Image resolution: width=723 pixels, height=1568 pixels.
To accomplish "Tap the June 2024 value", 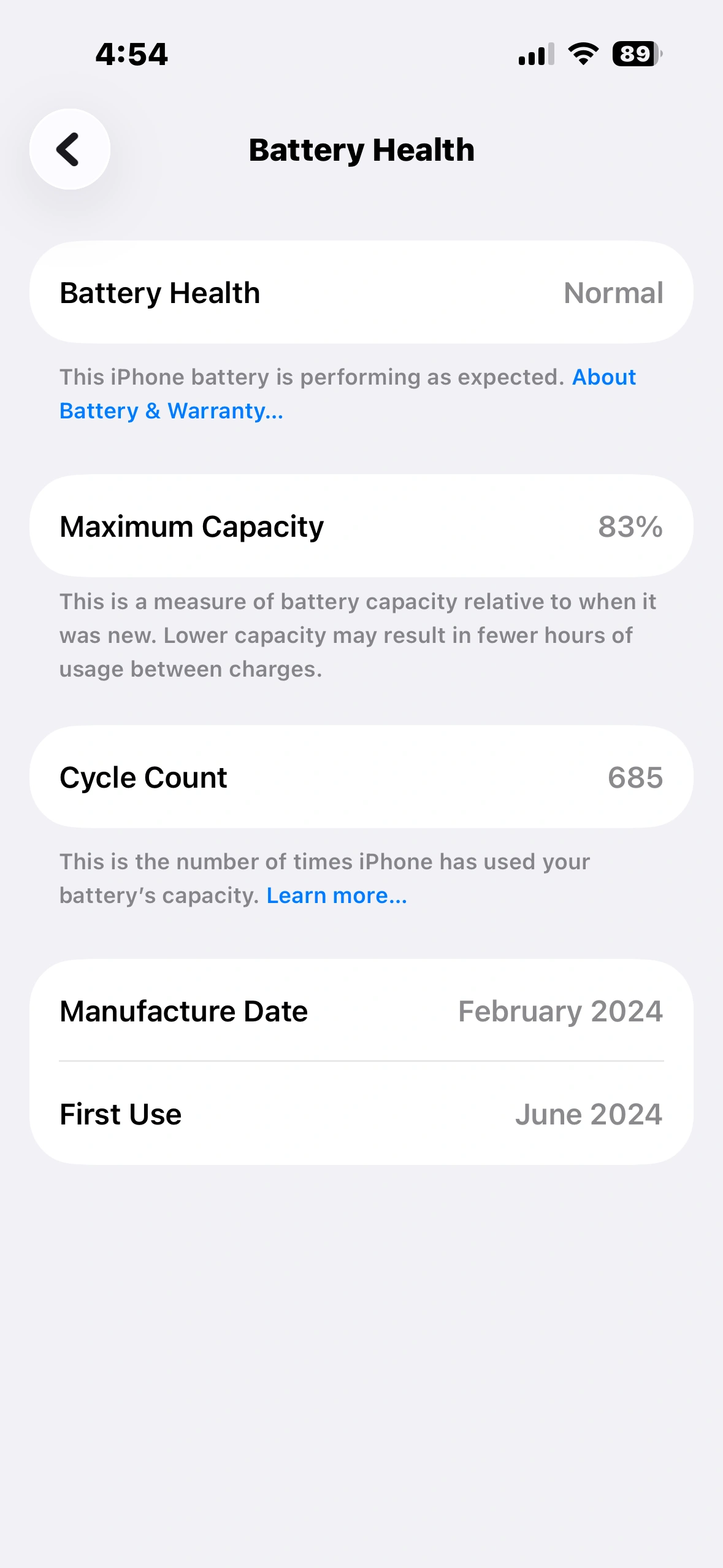I will (588, 1113).
